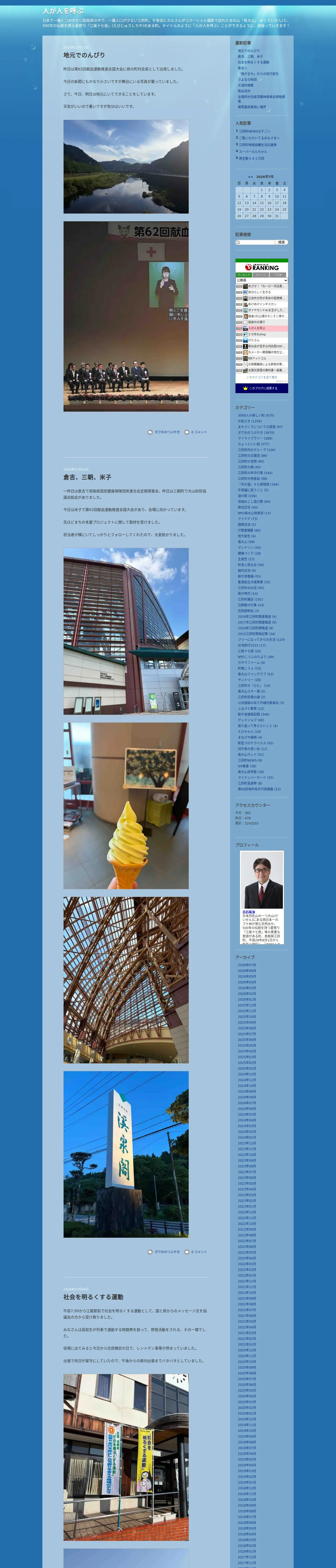Open the profile photo
This screenshot has width=336, height=1568.
click(x=262, y=880)
